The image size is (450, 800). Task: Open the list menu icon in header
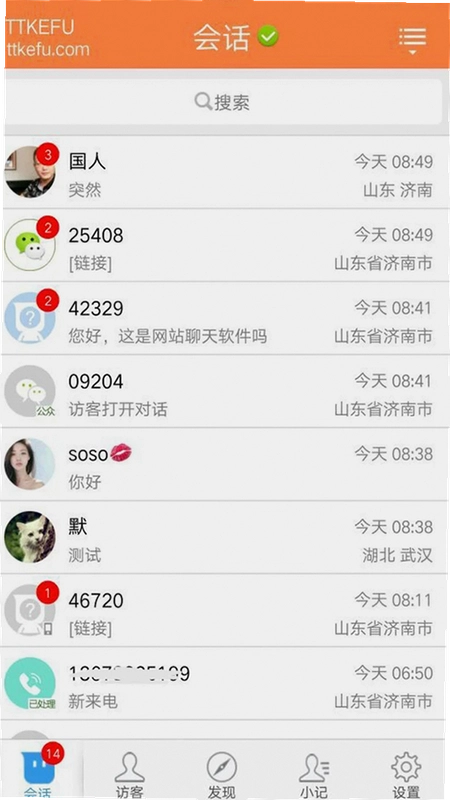412,41
